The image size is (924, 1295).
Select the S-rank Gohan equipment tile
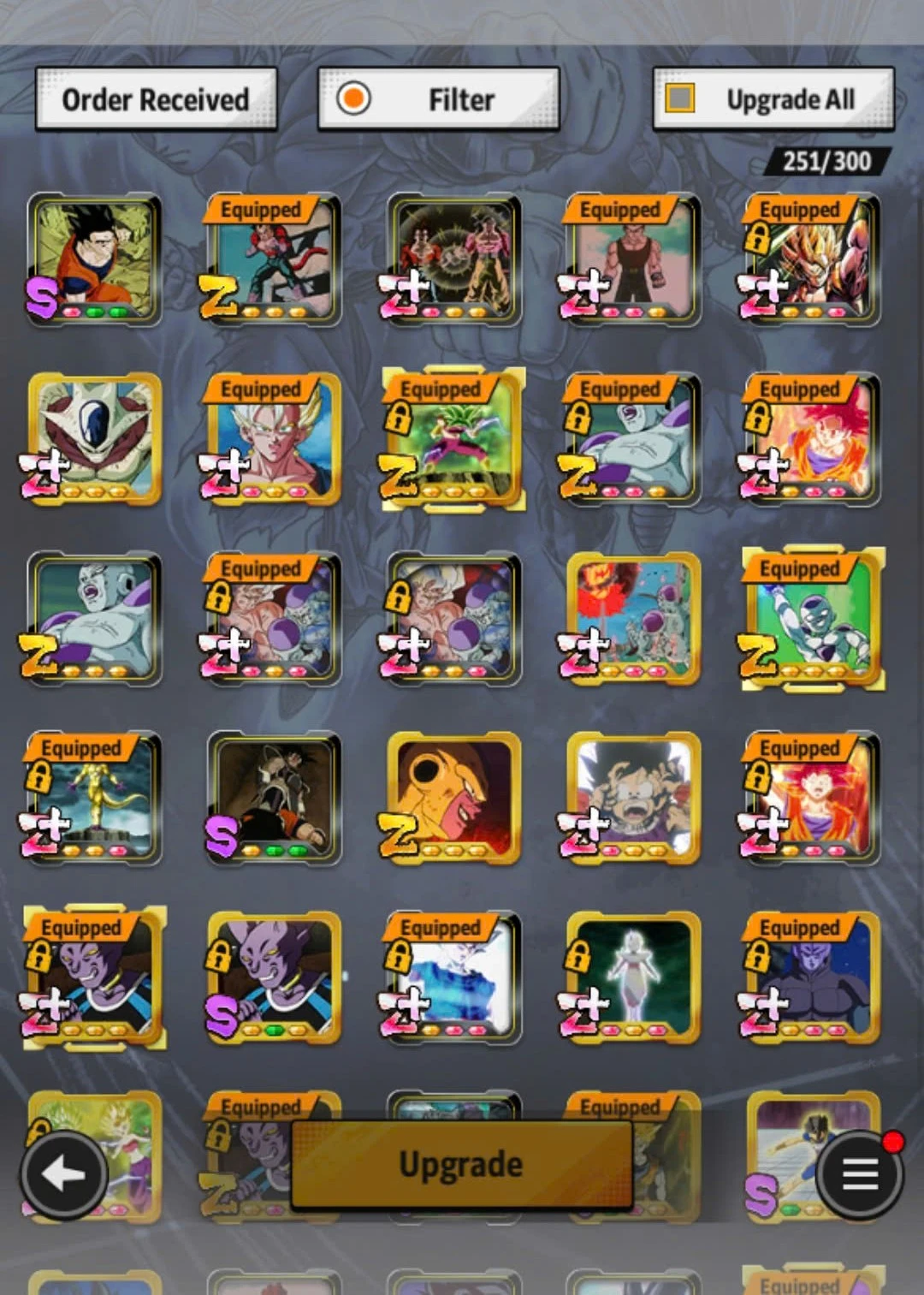click(x=94, y=259)
